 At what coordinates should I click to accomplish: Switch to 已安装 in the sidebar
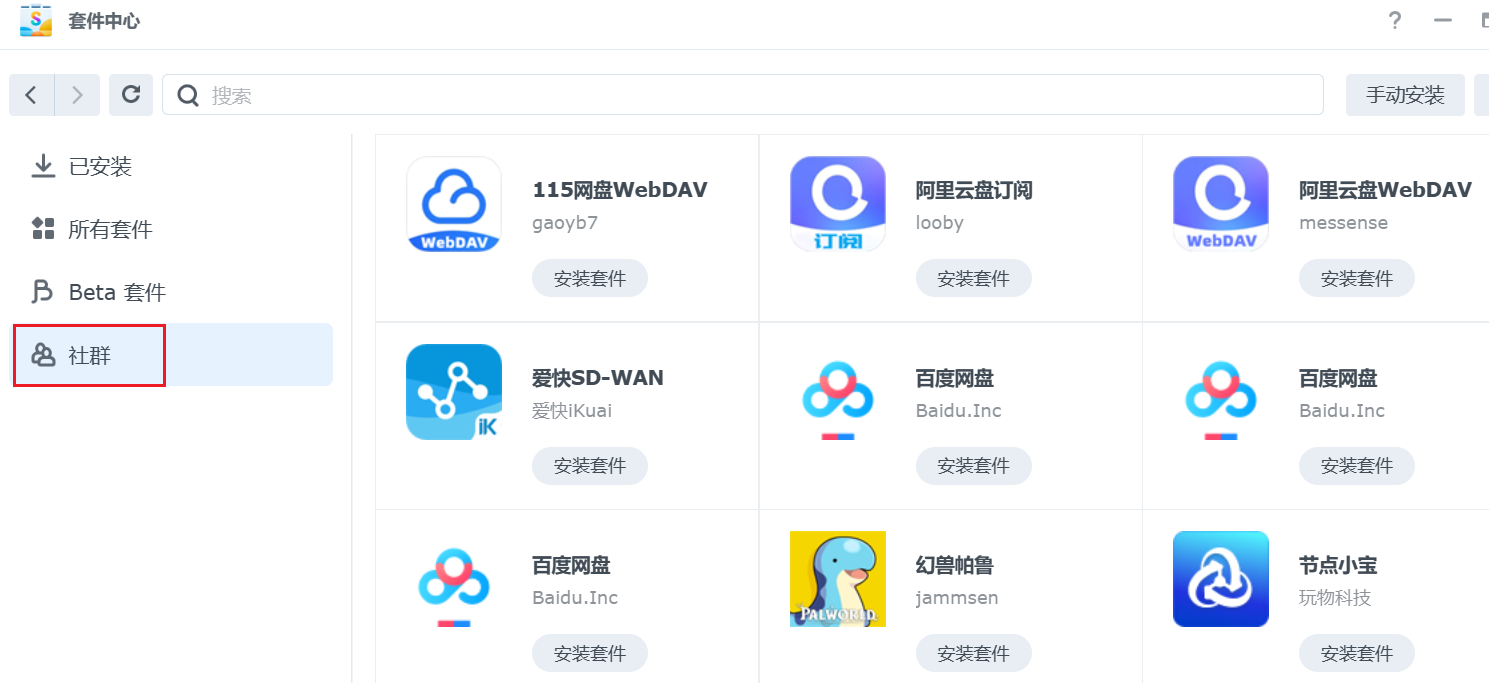[100, 167]
